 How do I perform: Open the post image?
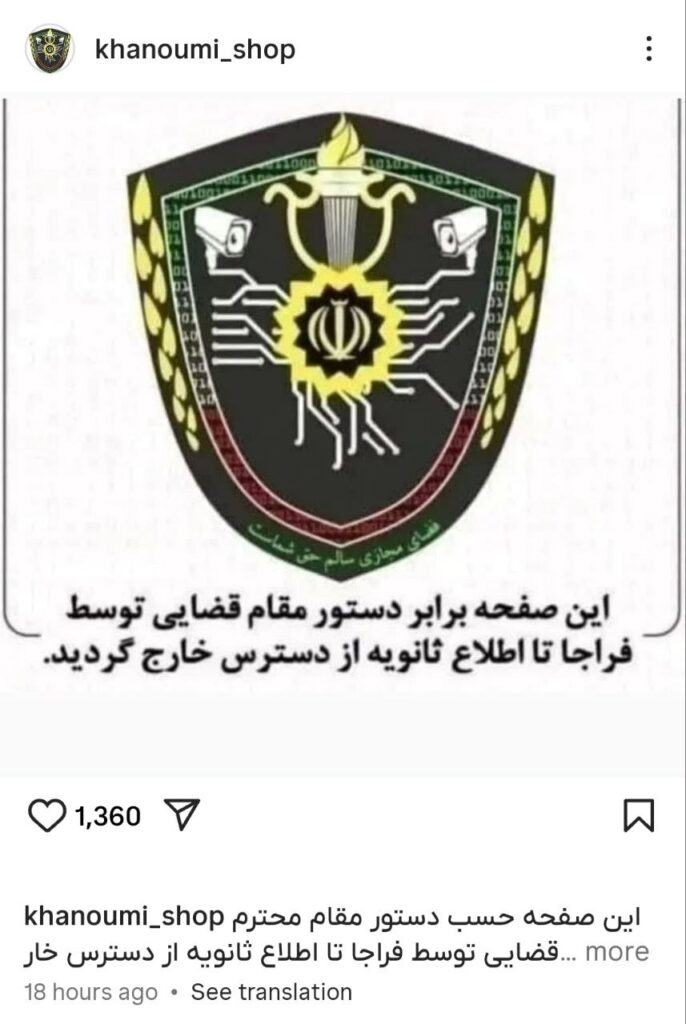point(342,400)
